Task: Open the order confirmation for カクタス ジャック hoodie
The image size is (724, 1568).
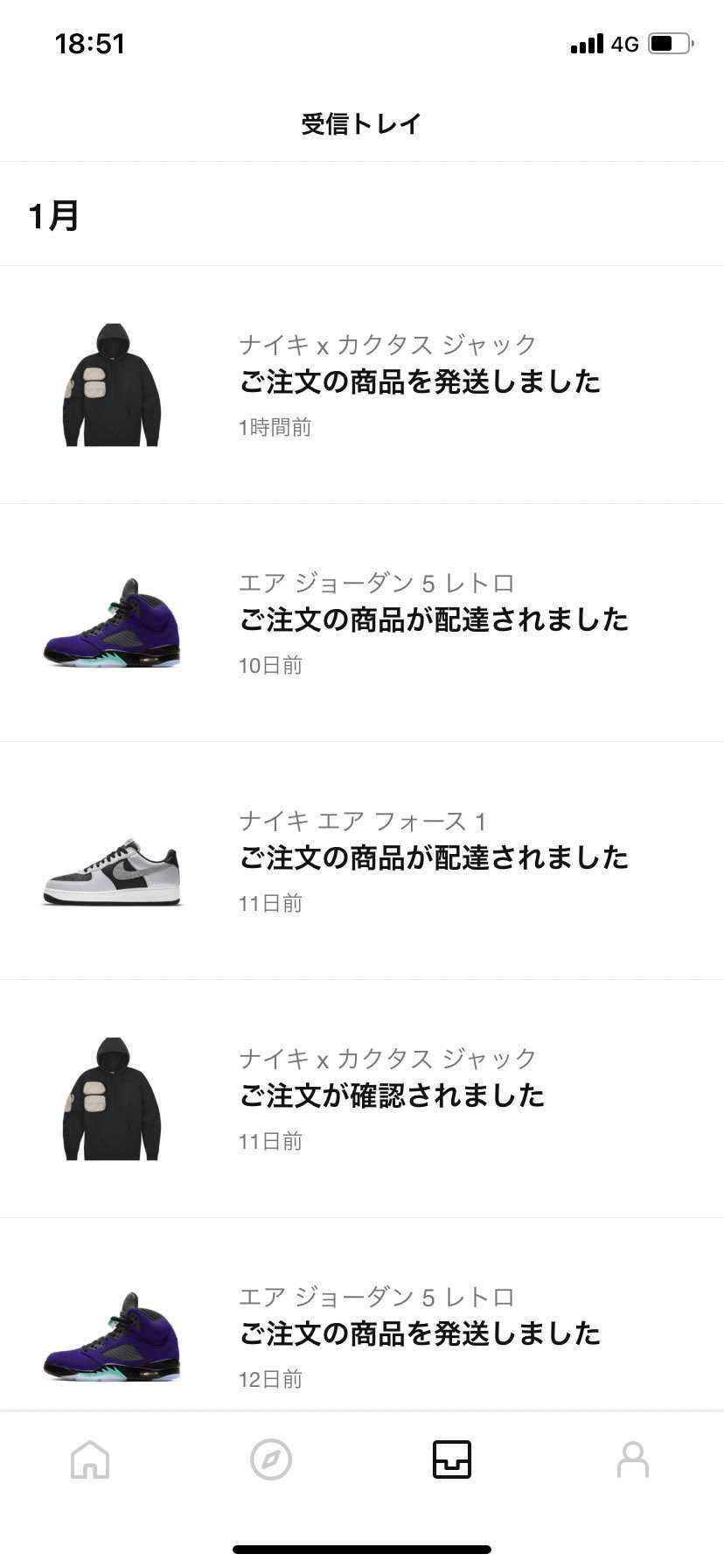Action: 393,1095
